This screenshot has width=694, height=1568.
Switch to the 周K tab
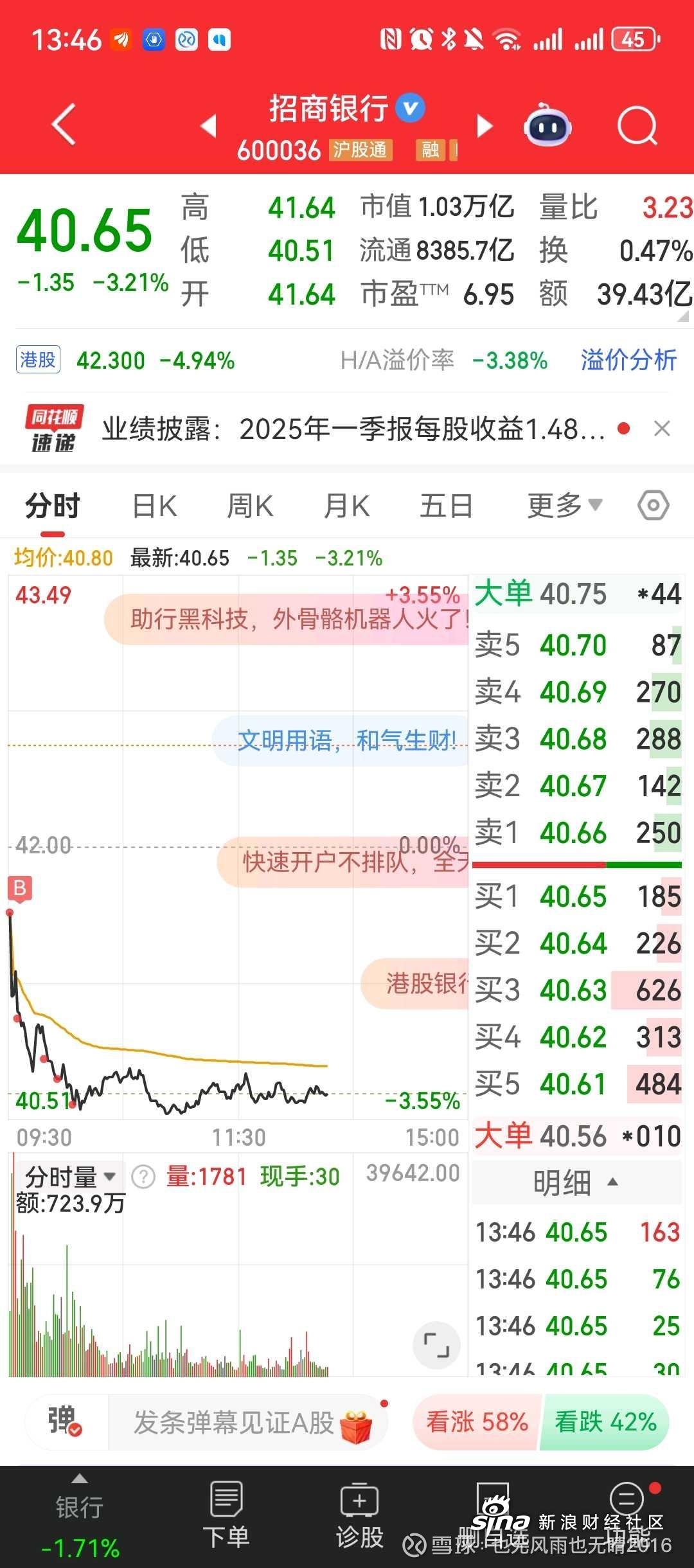pos(250,506)
